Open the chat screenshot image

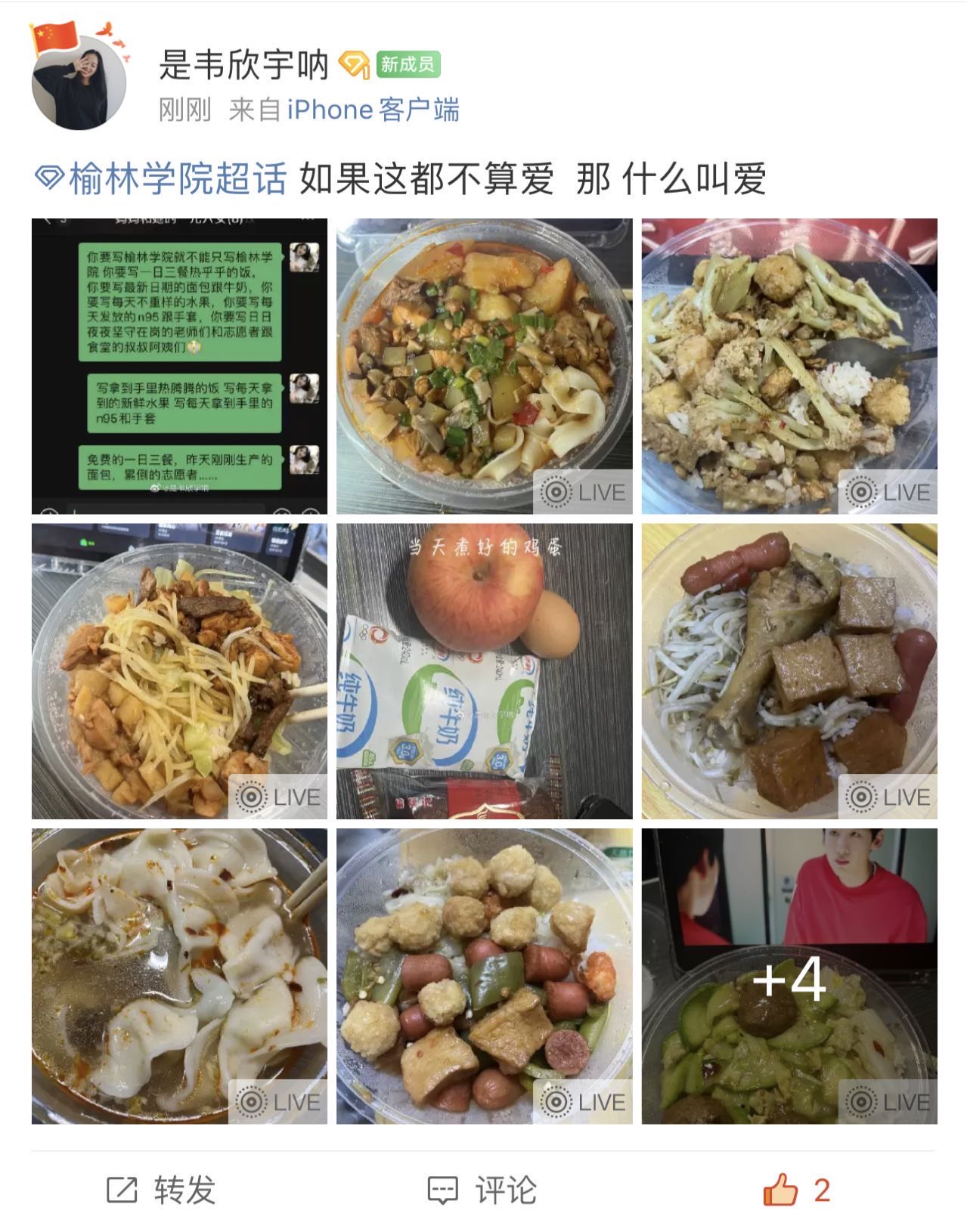tap(179, 367)
